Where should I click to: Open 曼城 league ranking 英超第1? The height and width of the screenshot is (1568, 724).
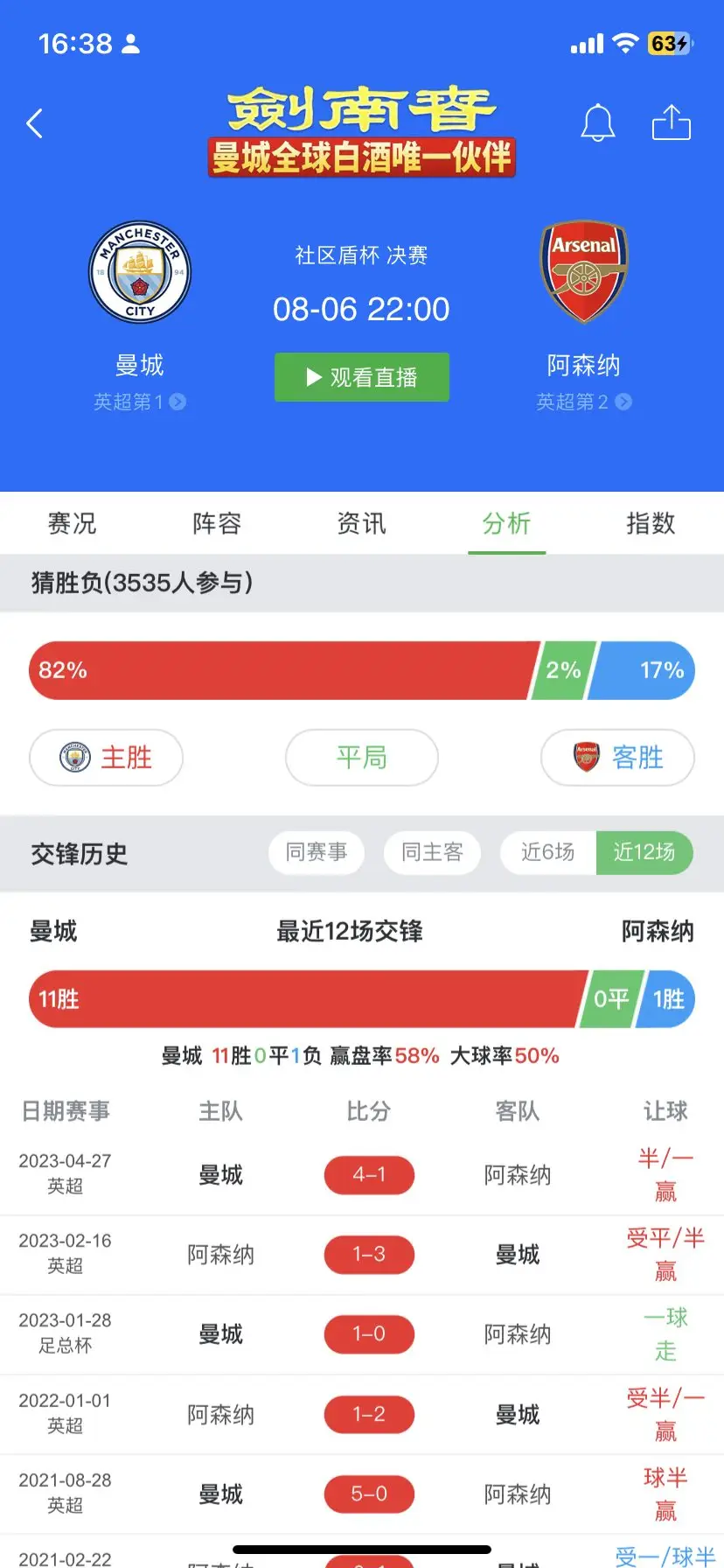tap(140, 402)
